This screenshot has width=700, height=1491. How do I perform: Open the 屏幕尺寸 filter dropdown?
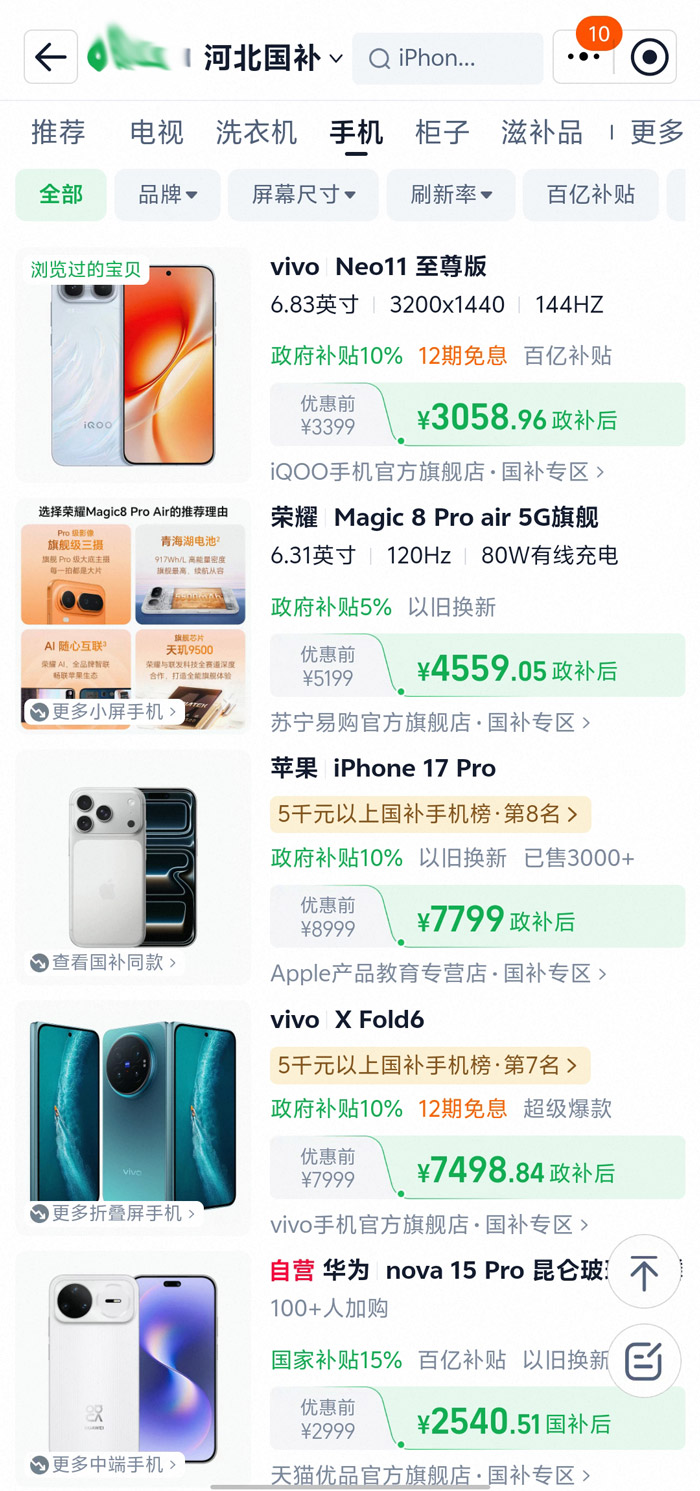point(303,194)
